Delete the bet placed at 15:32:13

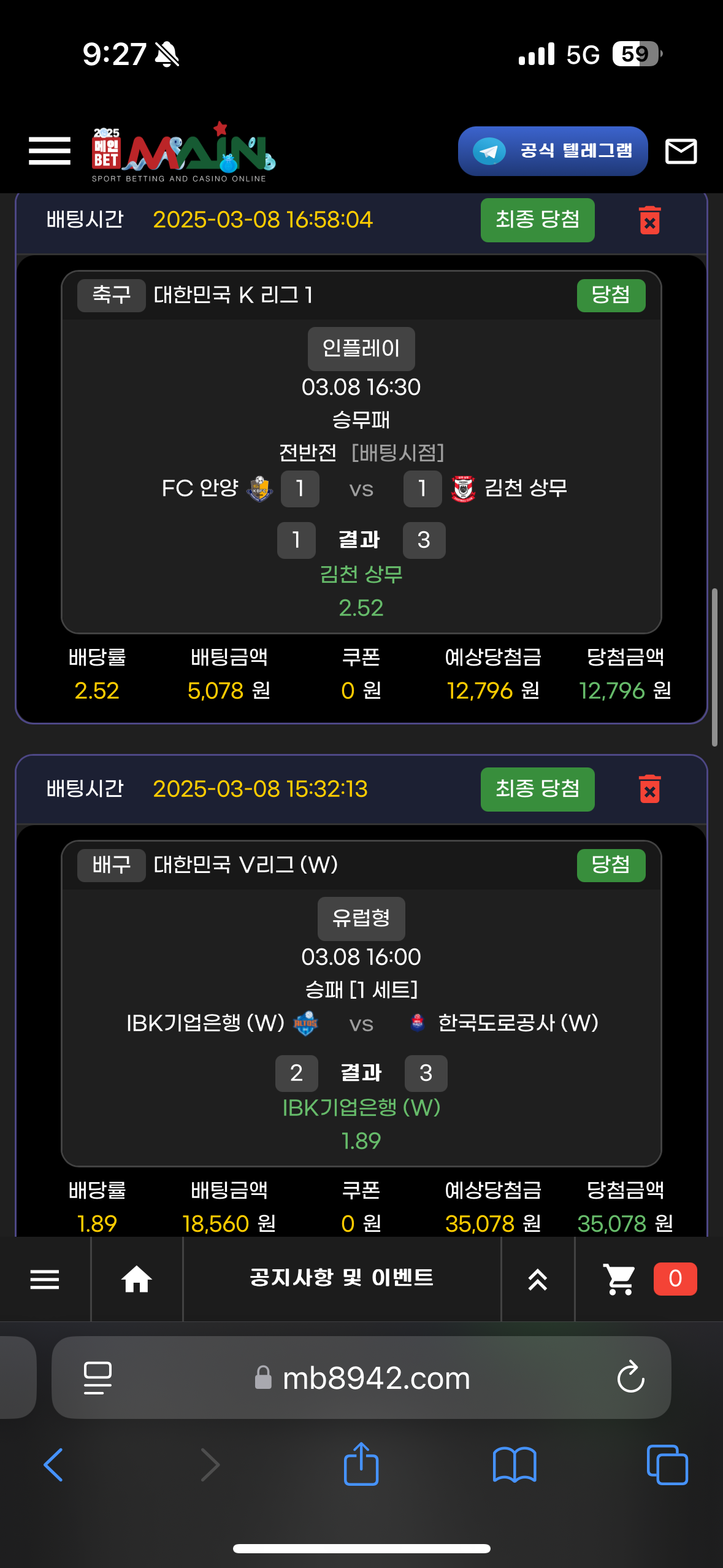(649, 789)
